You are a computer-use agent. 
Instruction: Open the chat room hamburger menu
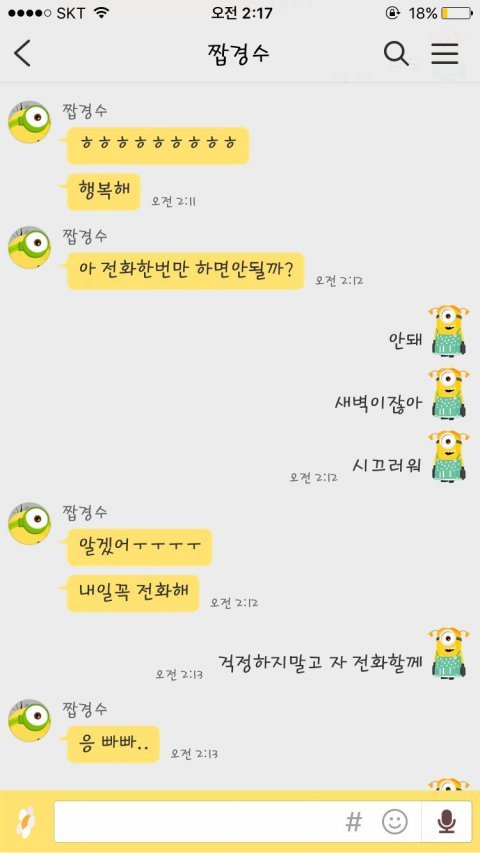pos(445,53)
